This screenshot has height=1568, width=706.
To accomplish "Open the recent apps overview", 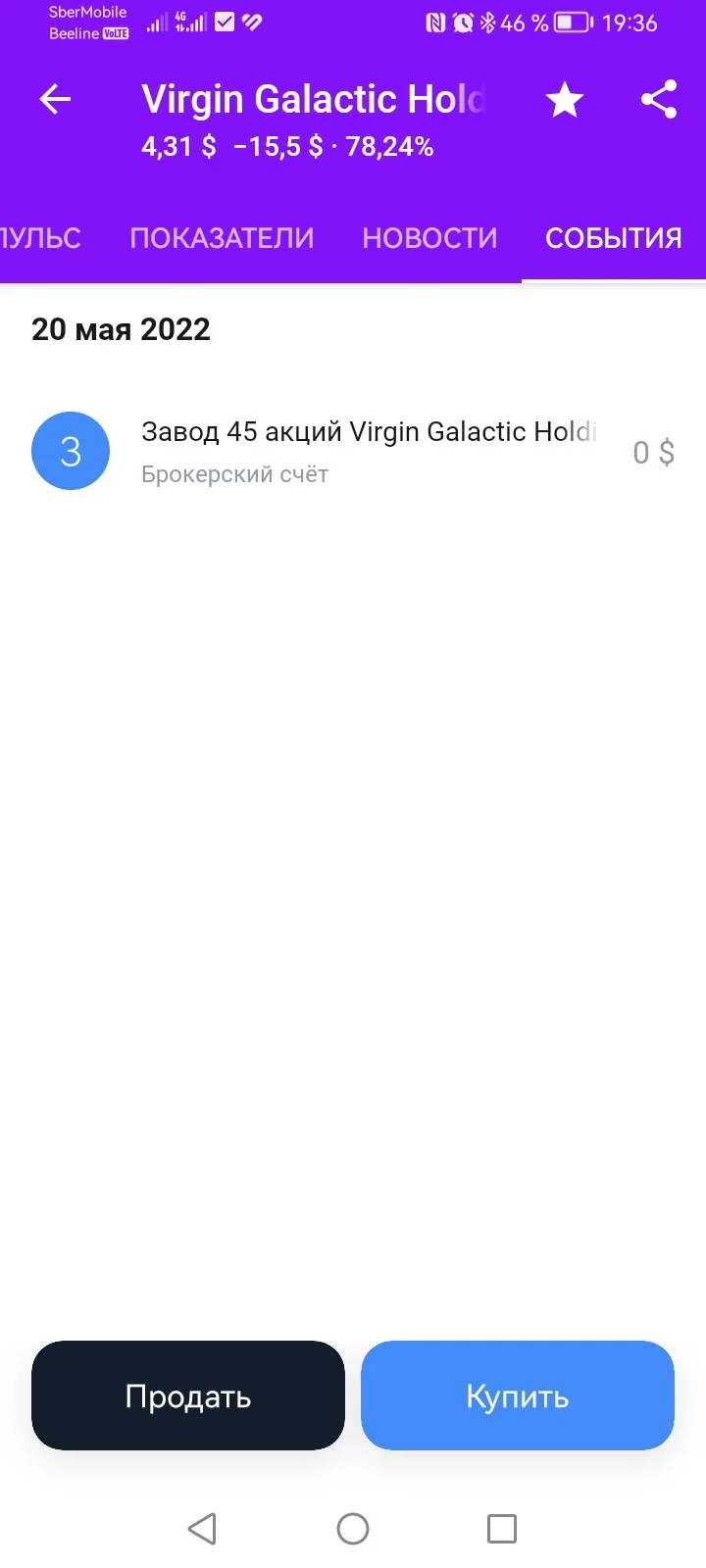I will coord(502,1529).
